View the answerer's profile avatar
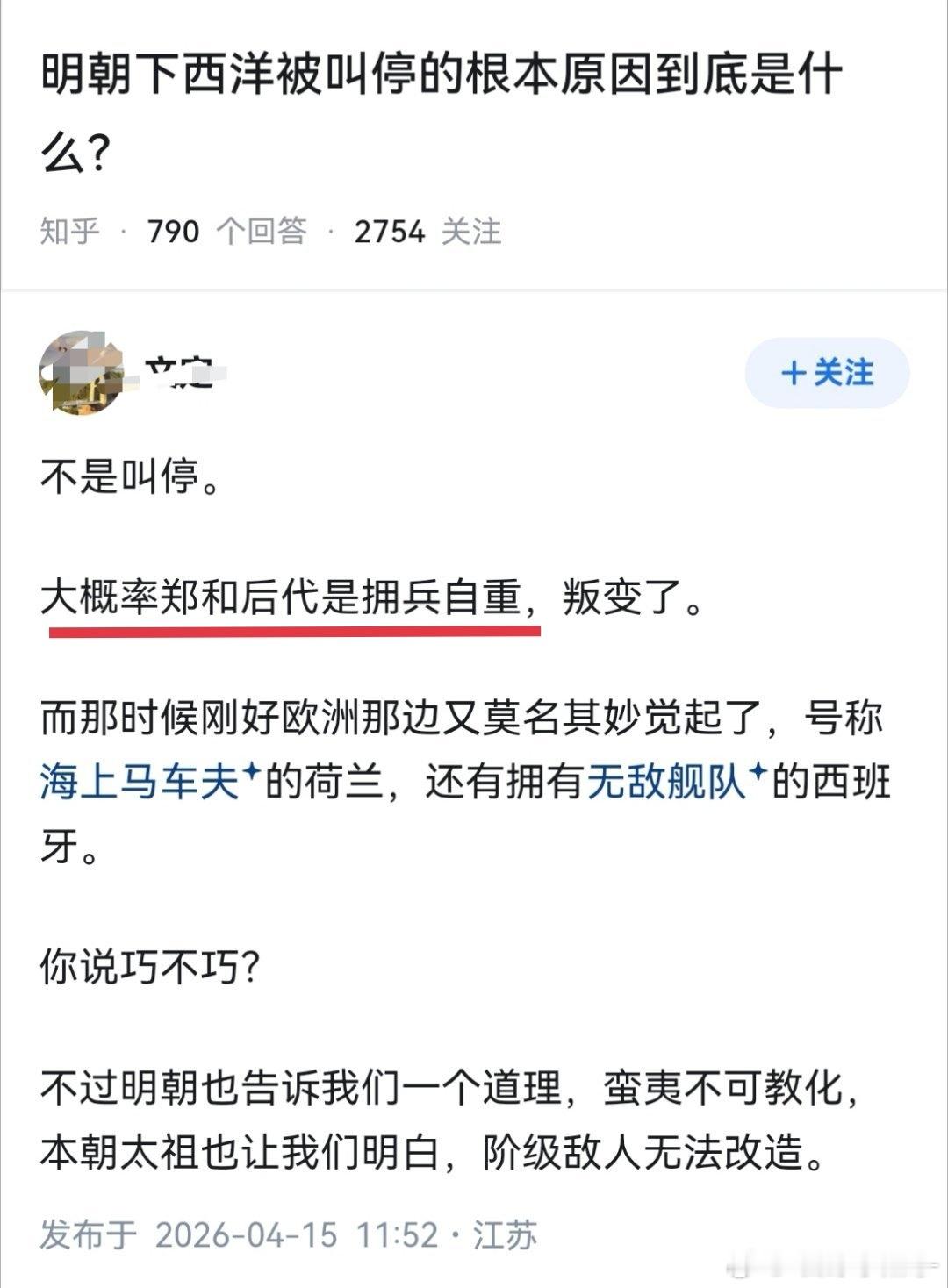The image size is (948, 1288). click(83, 373)
